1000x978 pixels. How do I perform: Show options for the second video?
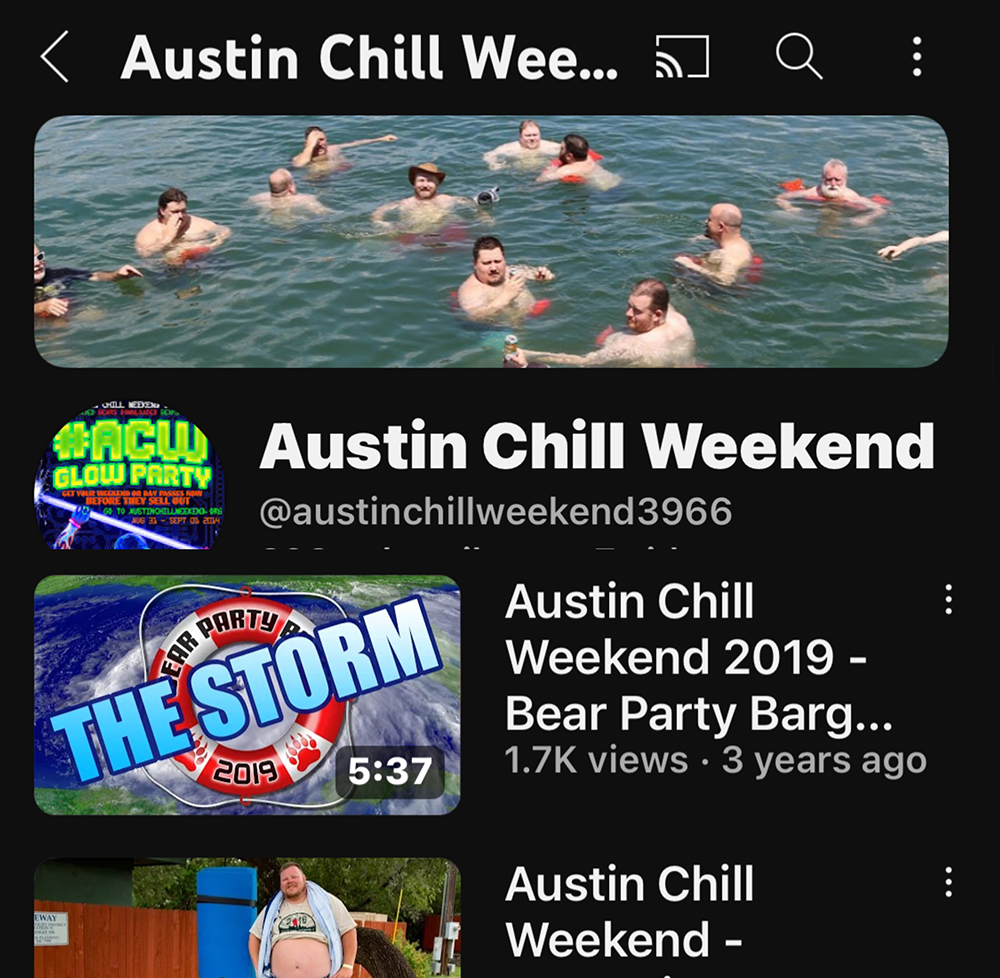pyautogui.click(x=948, y=882)
